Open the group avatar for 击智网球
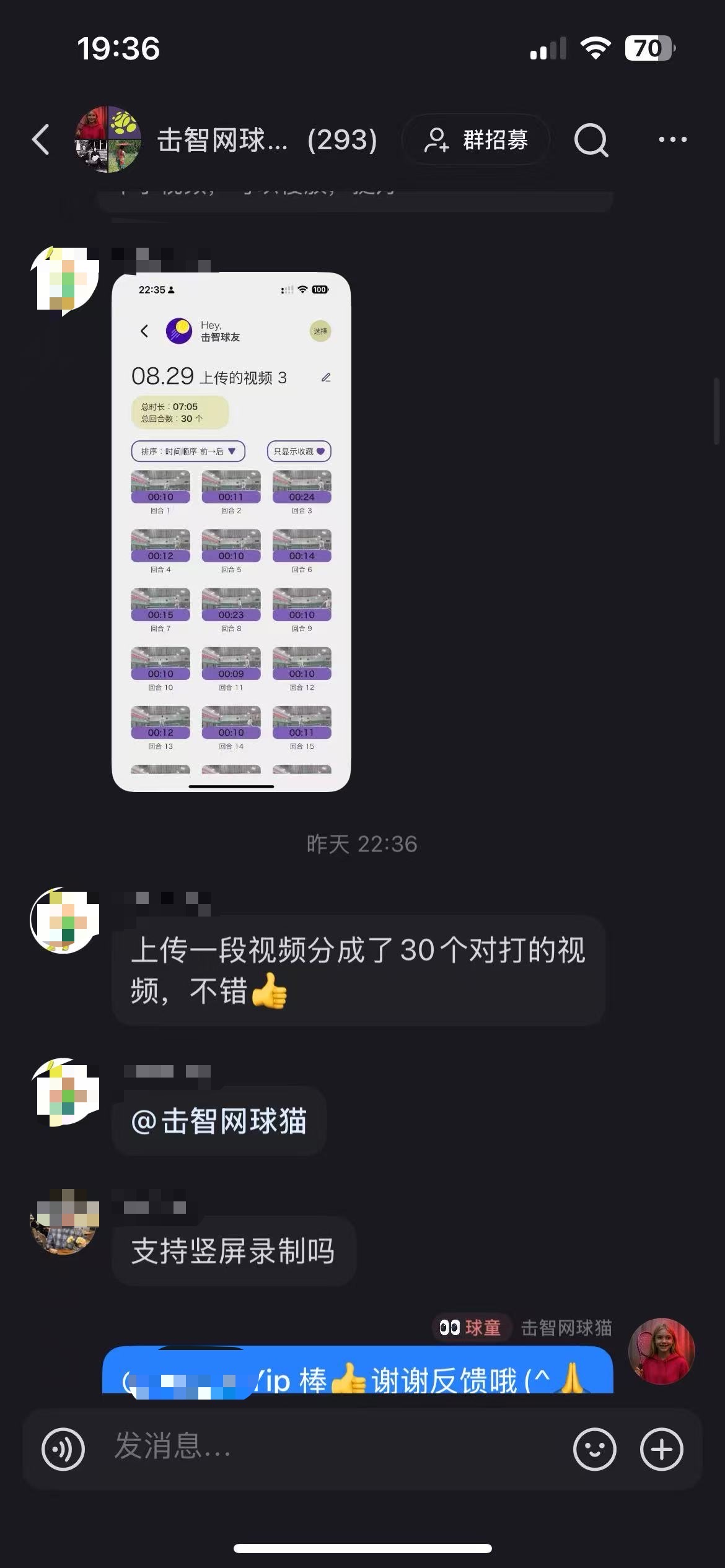725x1568 pixels. (x=108, y=139)
